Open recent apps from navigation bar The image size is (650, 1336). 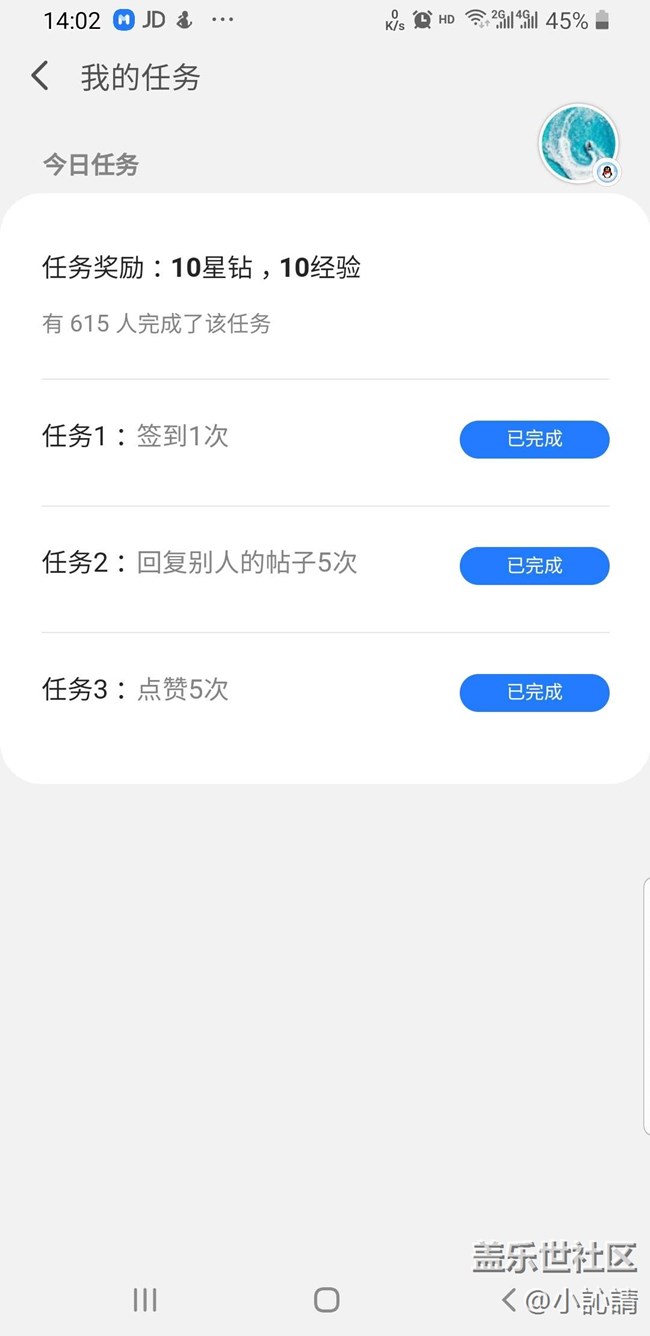145,1299
